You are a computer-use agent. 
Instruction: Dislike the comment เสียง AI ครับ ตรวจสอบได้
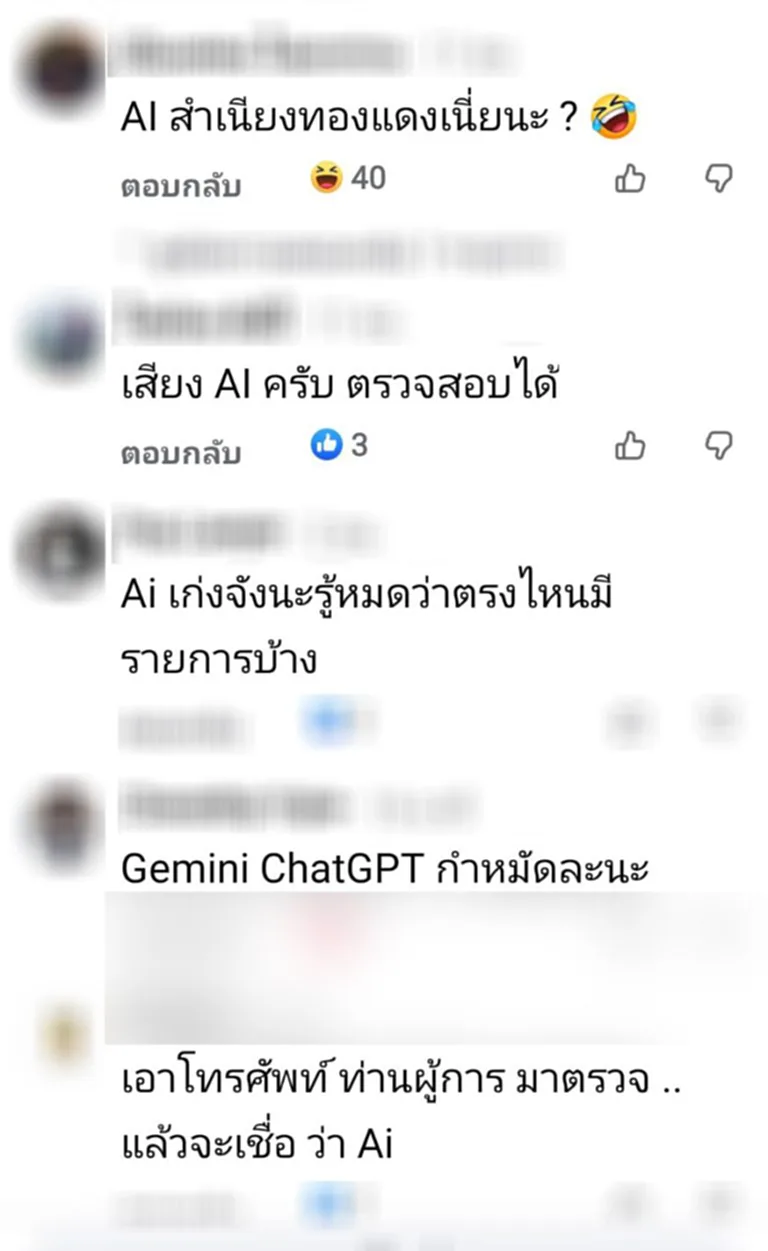(x=719, y=446)
